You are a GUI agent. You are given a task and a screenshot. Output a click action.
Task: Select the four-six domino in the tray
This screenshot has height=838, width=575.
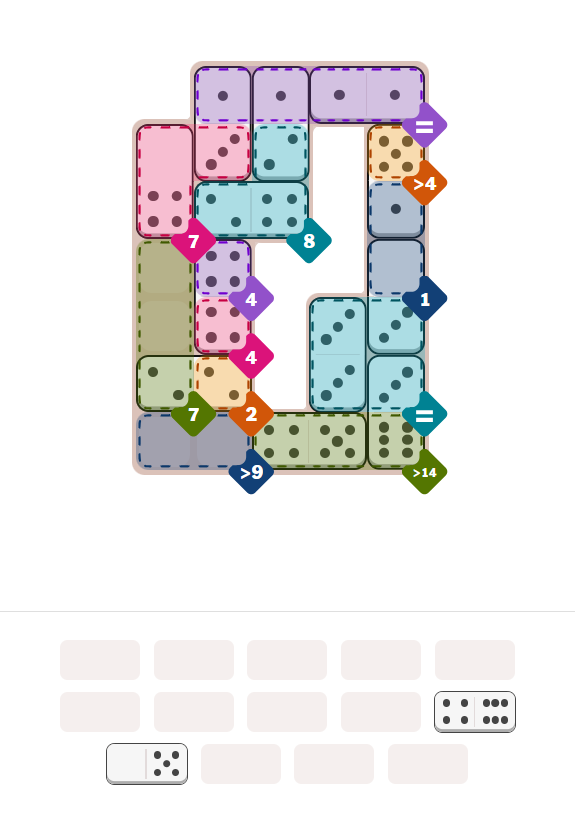(x=475, y=711)
